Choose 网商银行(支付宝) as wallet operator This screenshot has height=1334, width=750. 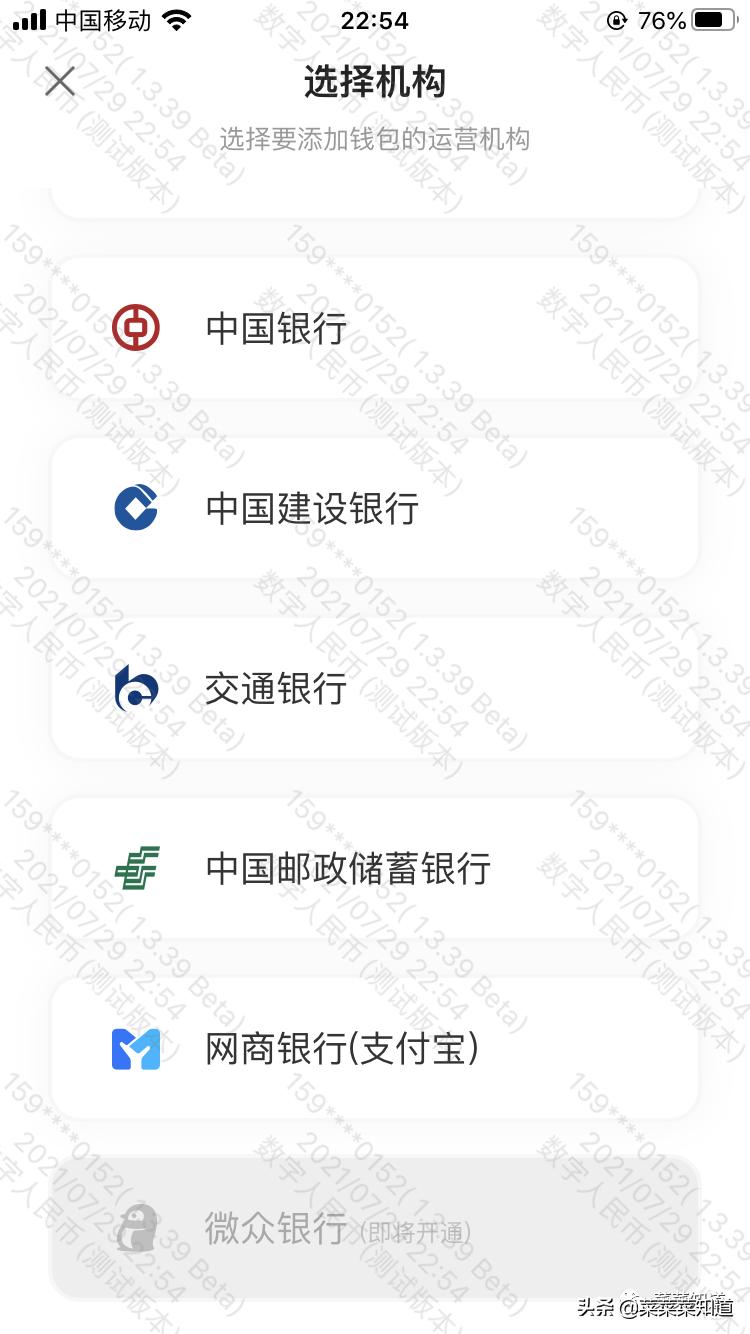click(375, 1048)
